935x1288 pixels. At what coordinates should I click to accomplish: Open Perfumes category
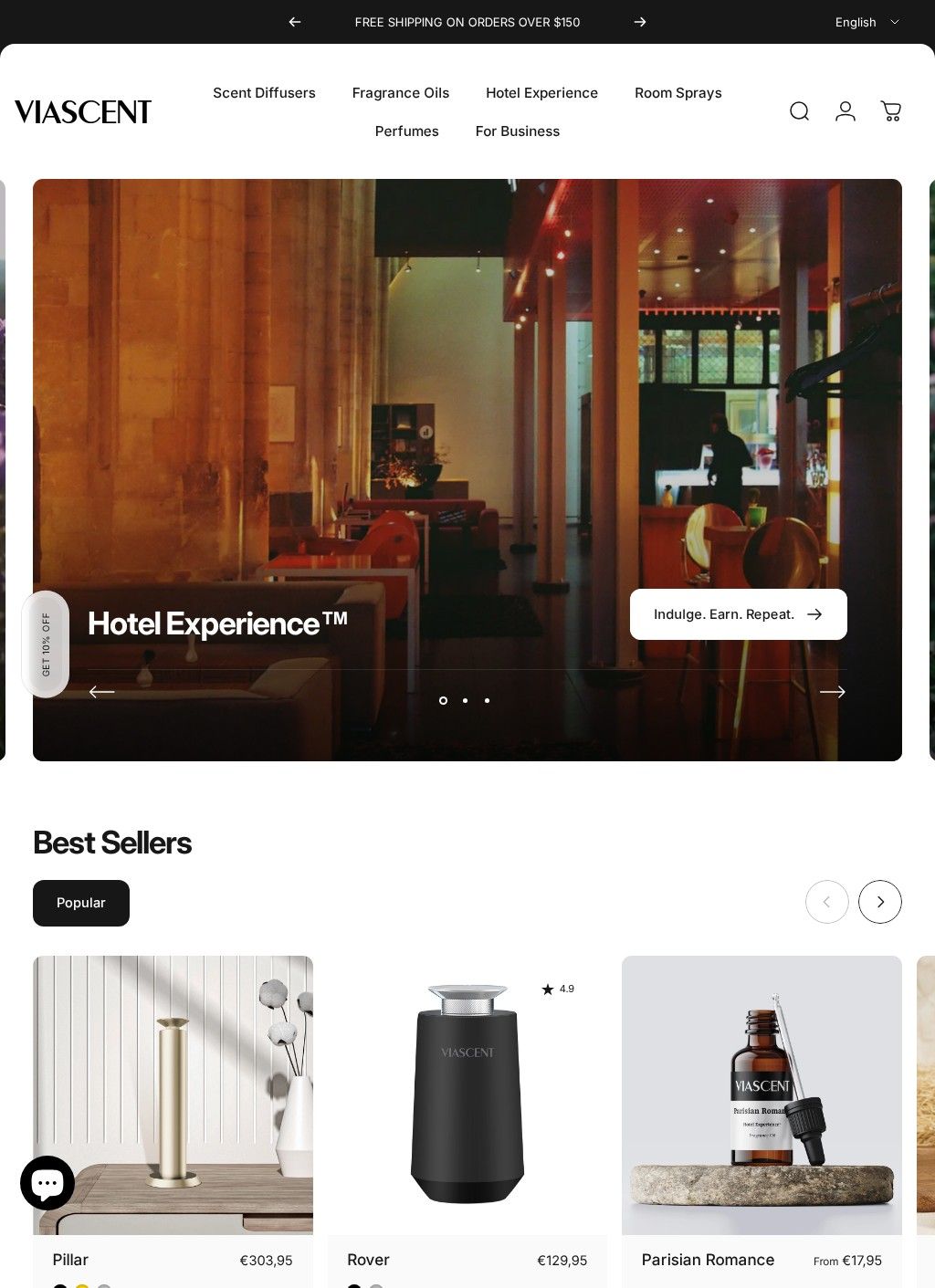click(x=406, y=131)
